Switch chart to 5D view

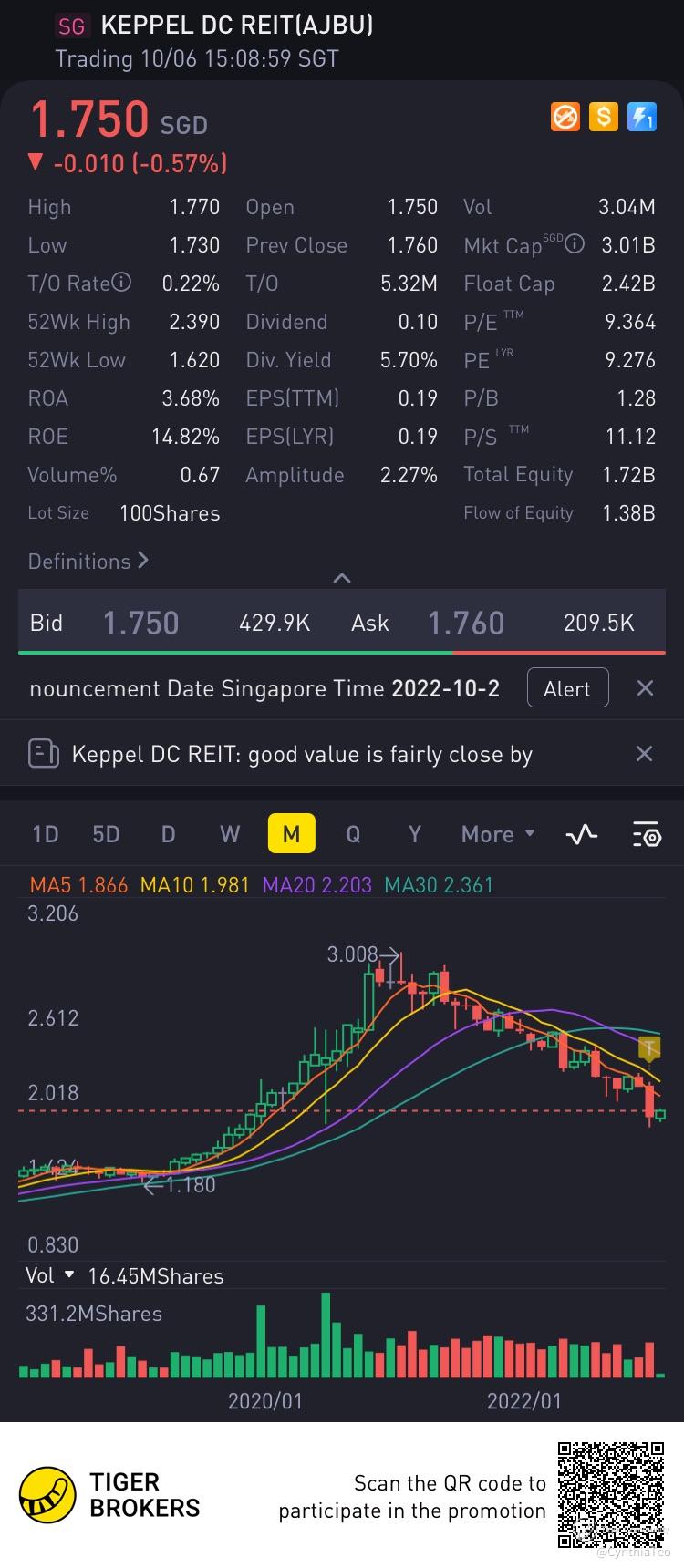(106, 834)
